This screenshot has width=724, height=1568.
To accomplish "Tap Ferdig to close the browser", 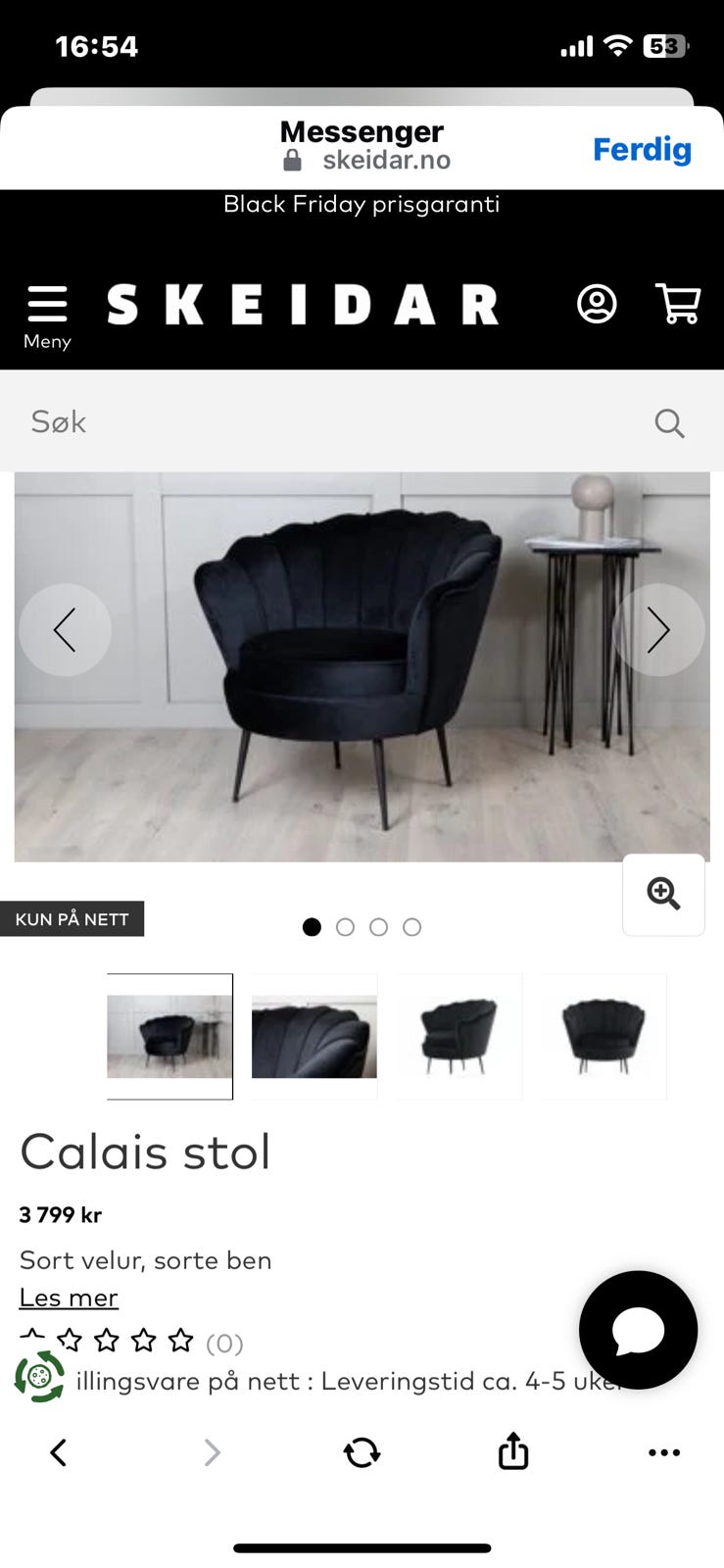I will [x=643, y=149].
